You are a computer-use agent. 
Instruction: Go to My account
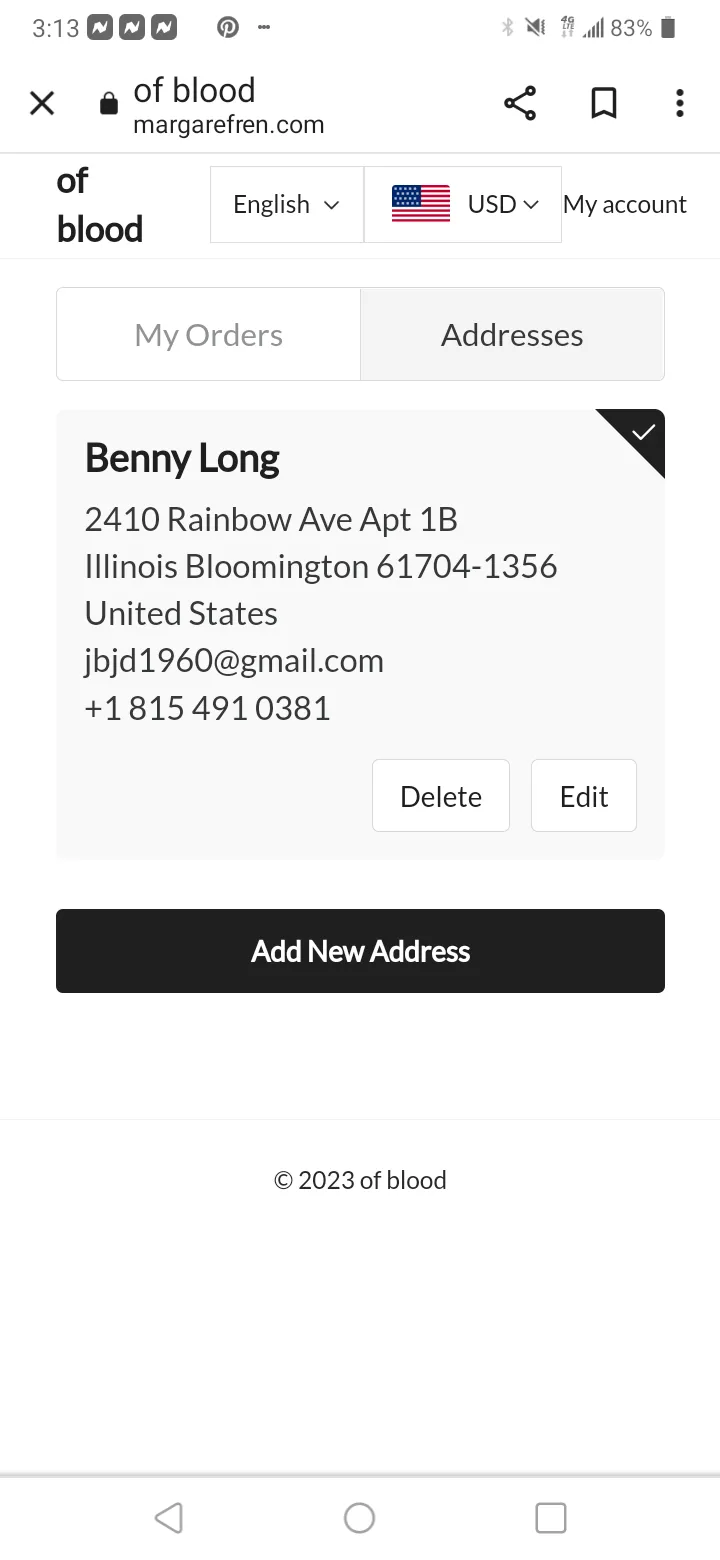pos(625,204)
